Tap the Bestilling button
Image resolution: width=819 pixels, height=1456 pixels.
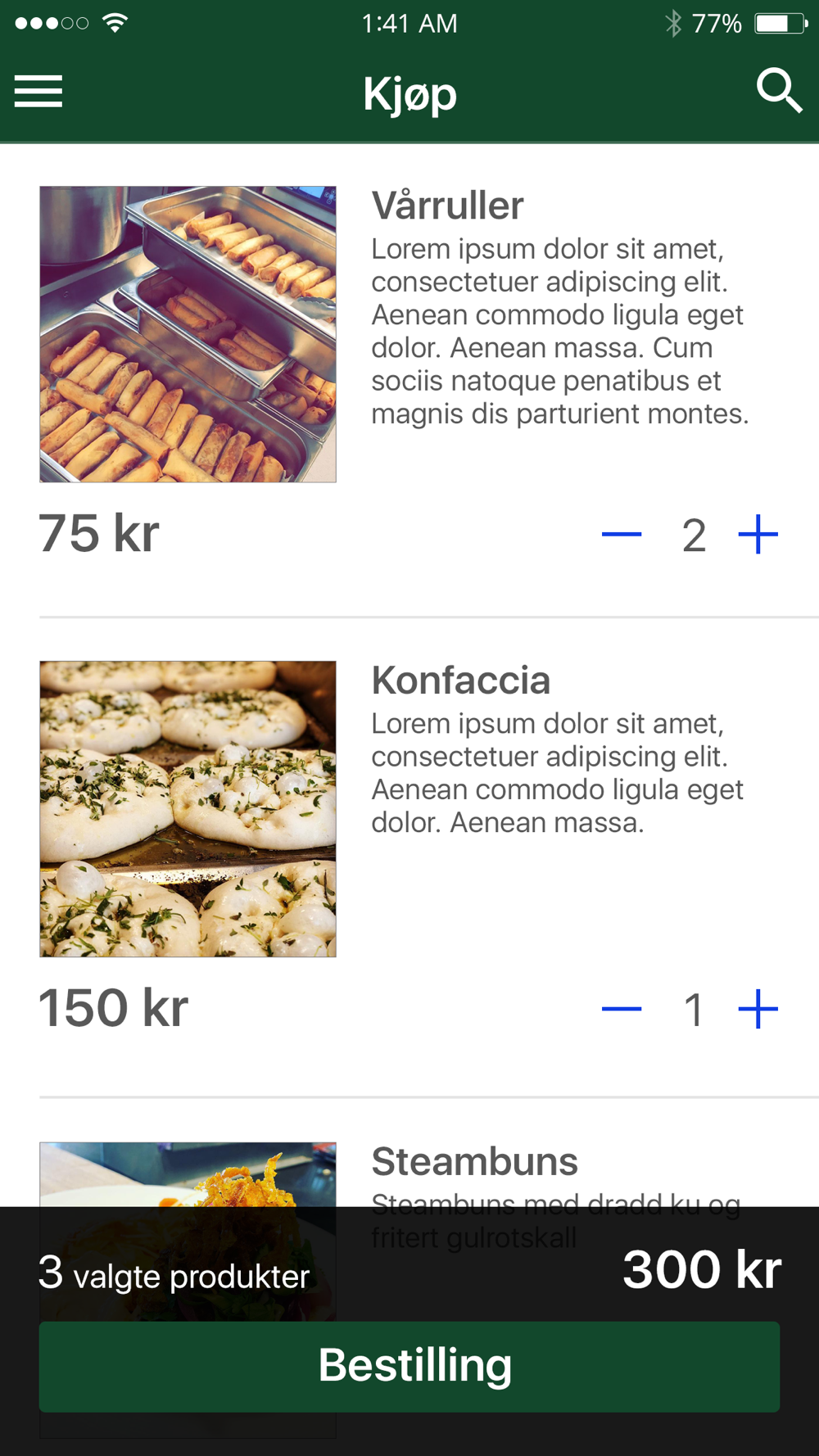(x=409, y=1366)
